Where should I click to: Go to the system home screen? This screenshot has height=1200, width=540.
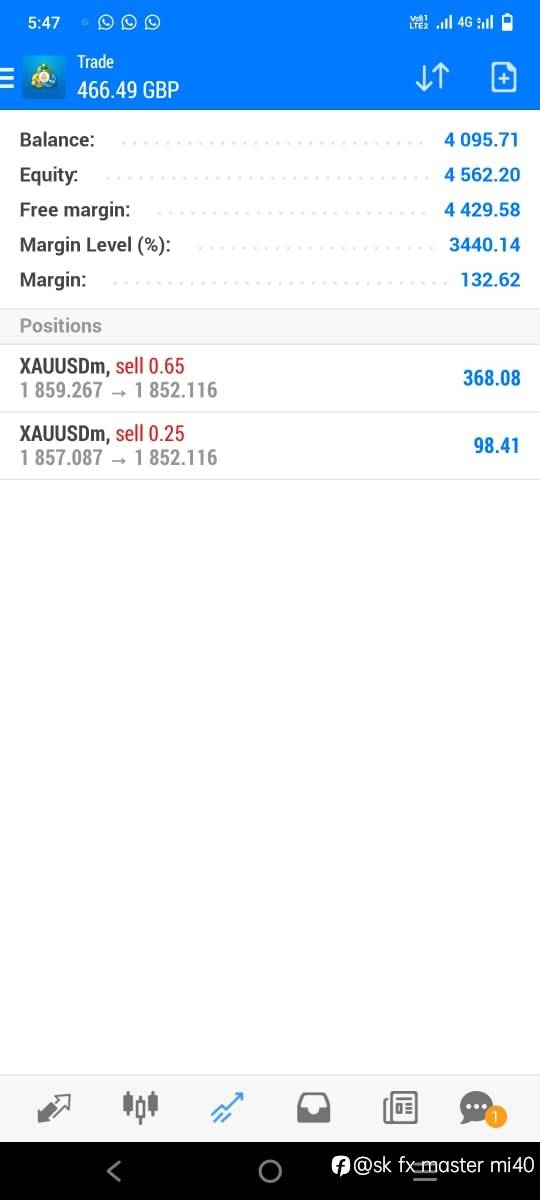point(270,1171)
